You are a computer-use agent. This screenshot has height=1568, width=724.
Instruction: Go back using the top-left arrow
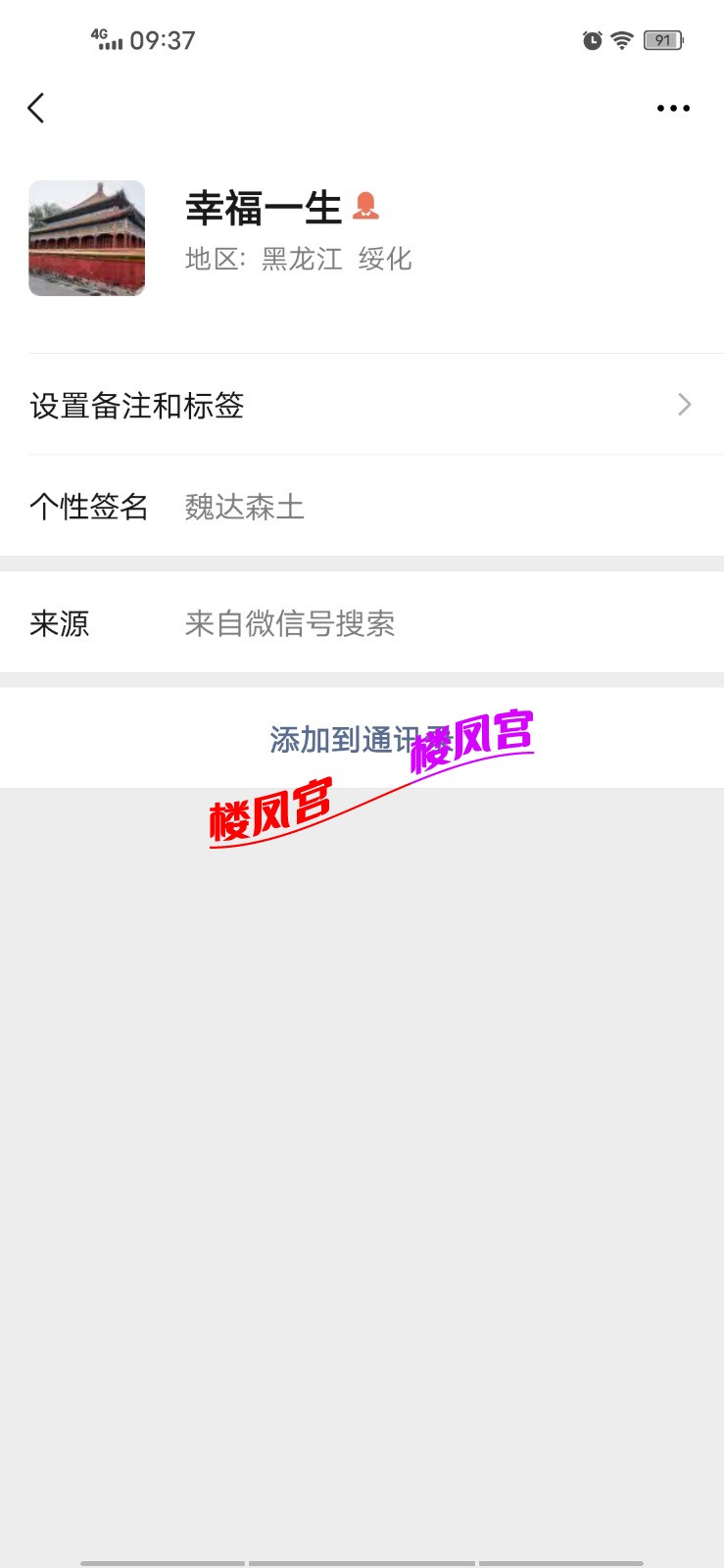pos(36,108)
